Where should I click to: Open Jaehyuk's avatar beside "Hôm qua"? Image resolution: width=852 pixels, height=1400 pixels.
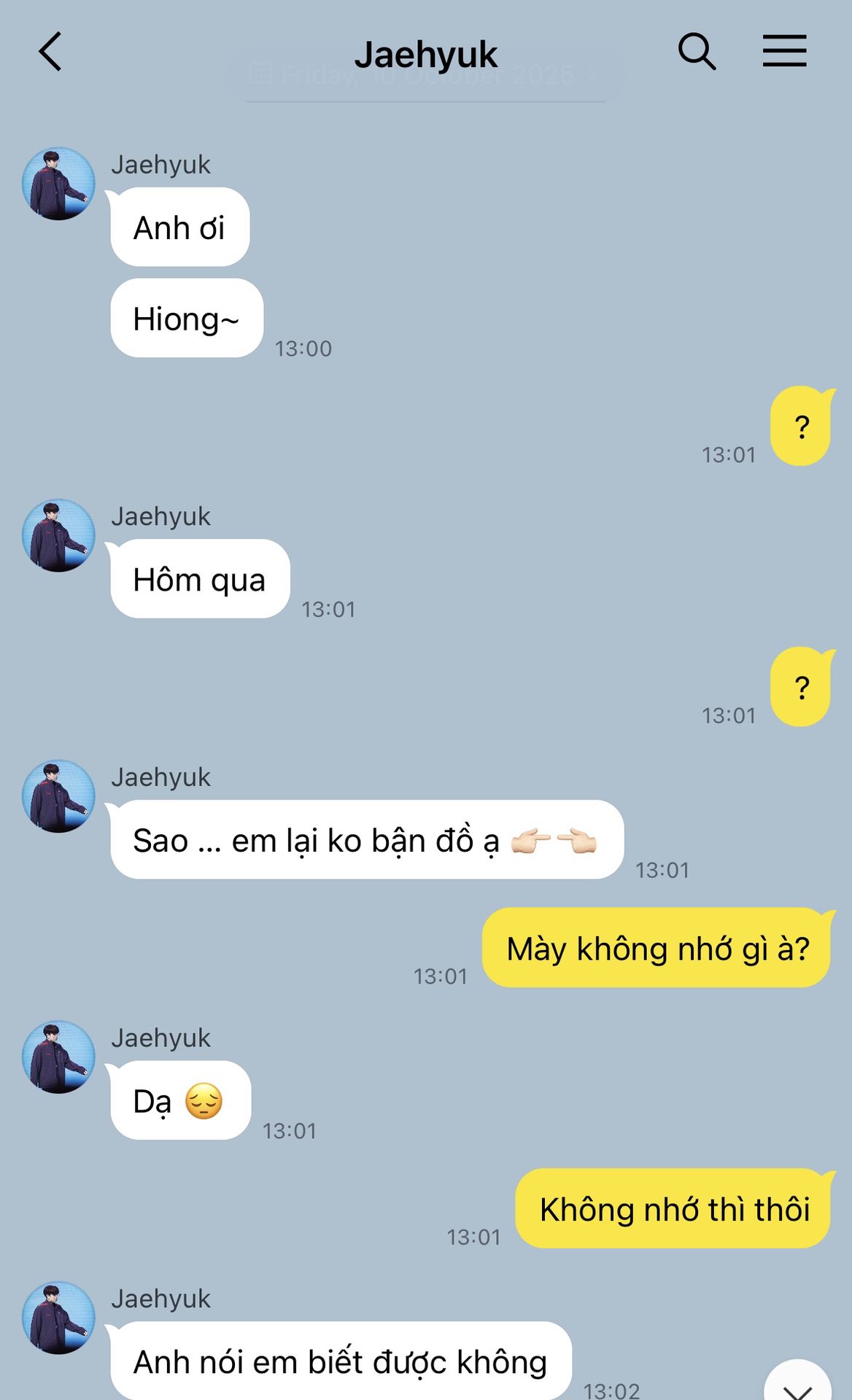58,535
